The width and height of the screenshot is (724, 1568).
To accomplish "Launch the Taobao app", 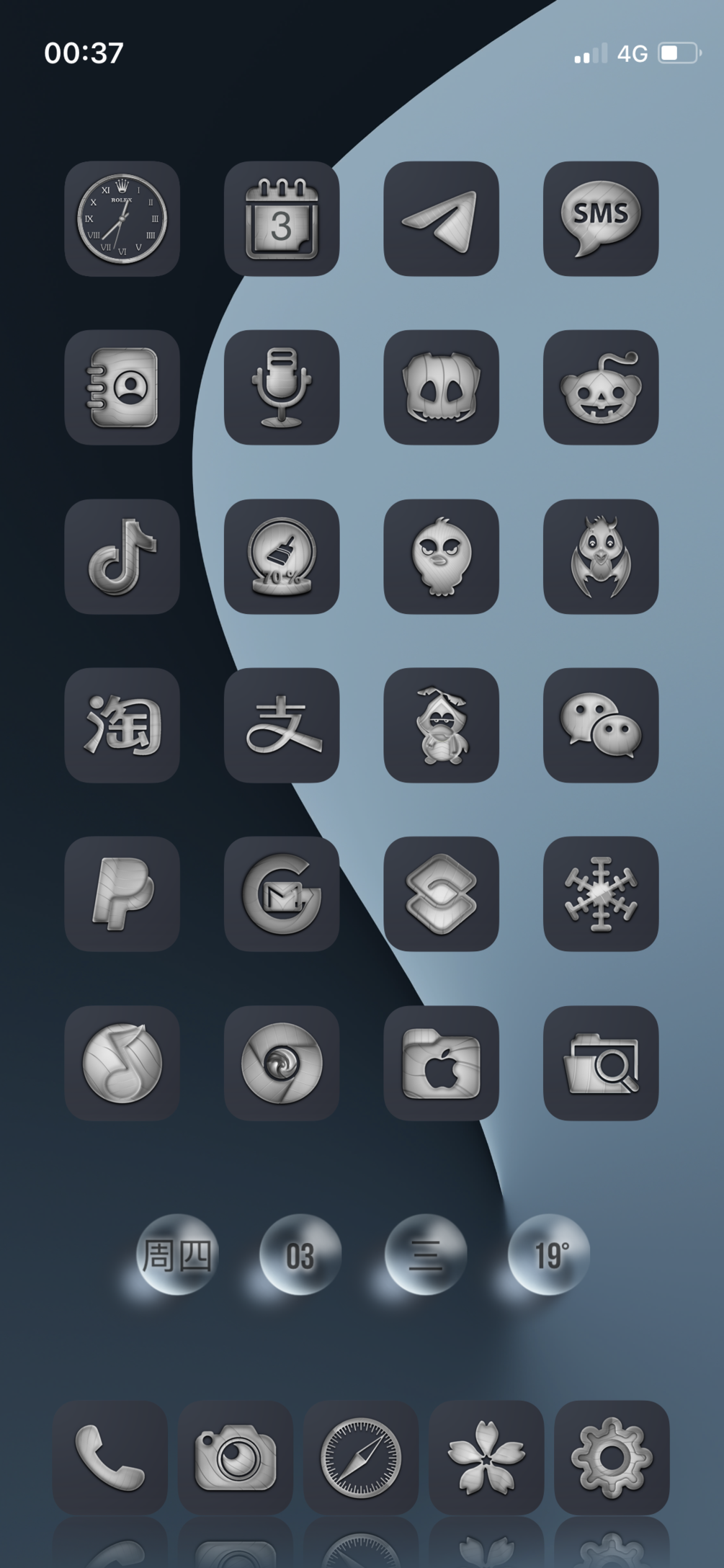I will (x=122, y=725).
